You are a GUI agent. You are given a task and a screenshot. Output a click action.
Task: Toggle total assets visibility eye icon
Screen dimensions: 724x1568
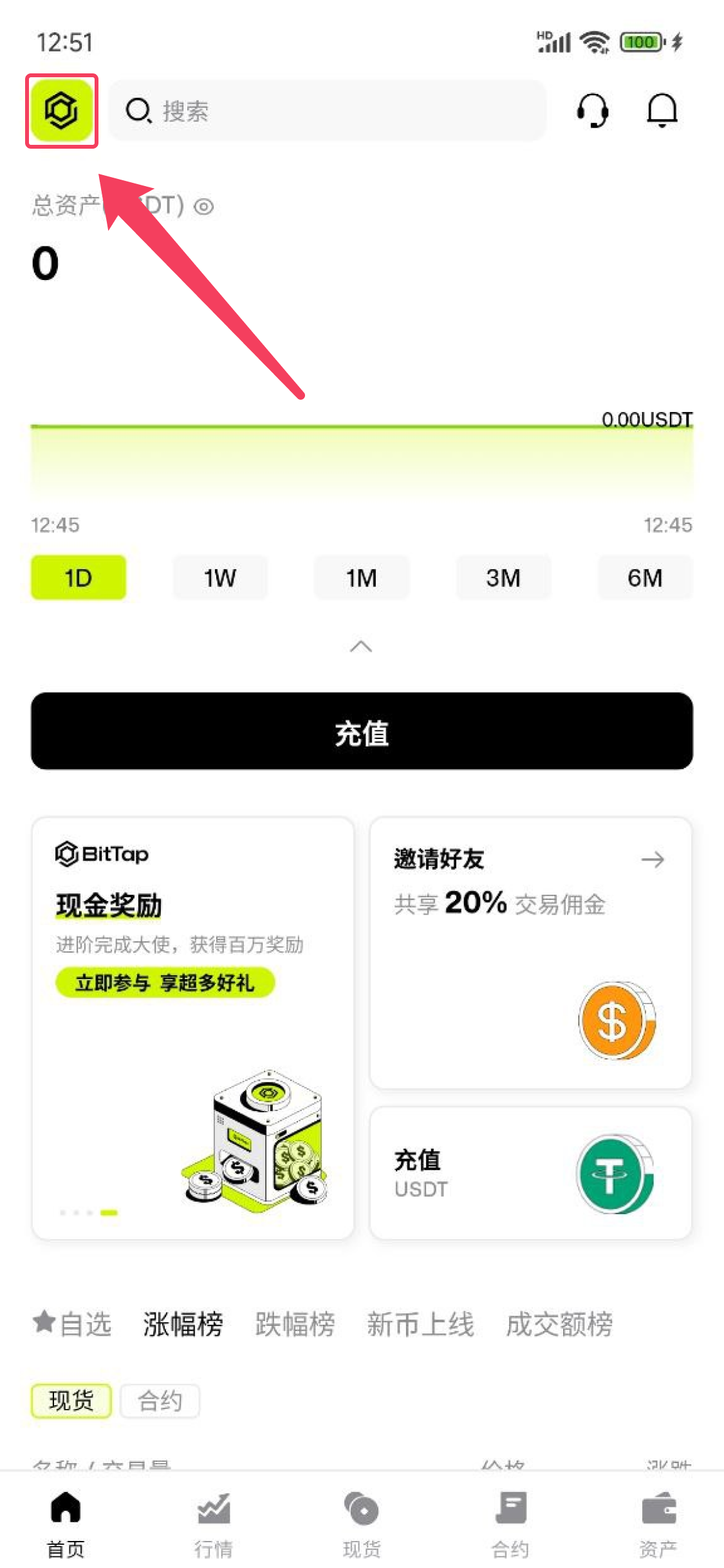tap(204, 207)
